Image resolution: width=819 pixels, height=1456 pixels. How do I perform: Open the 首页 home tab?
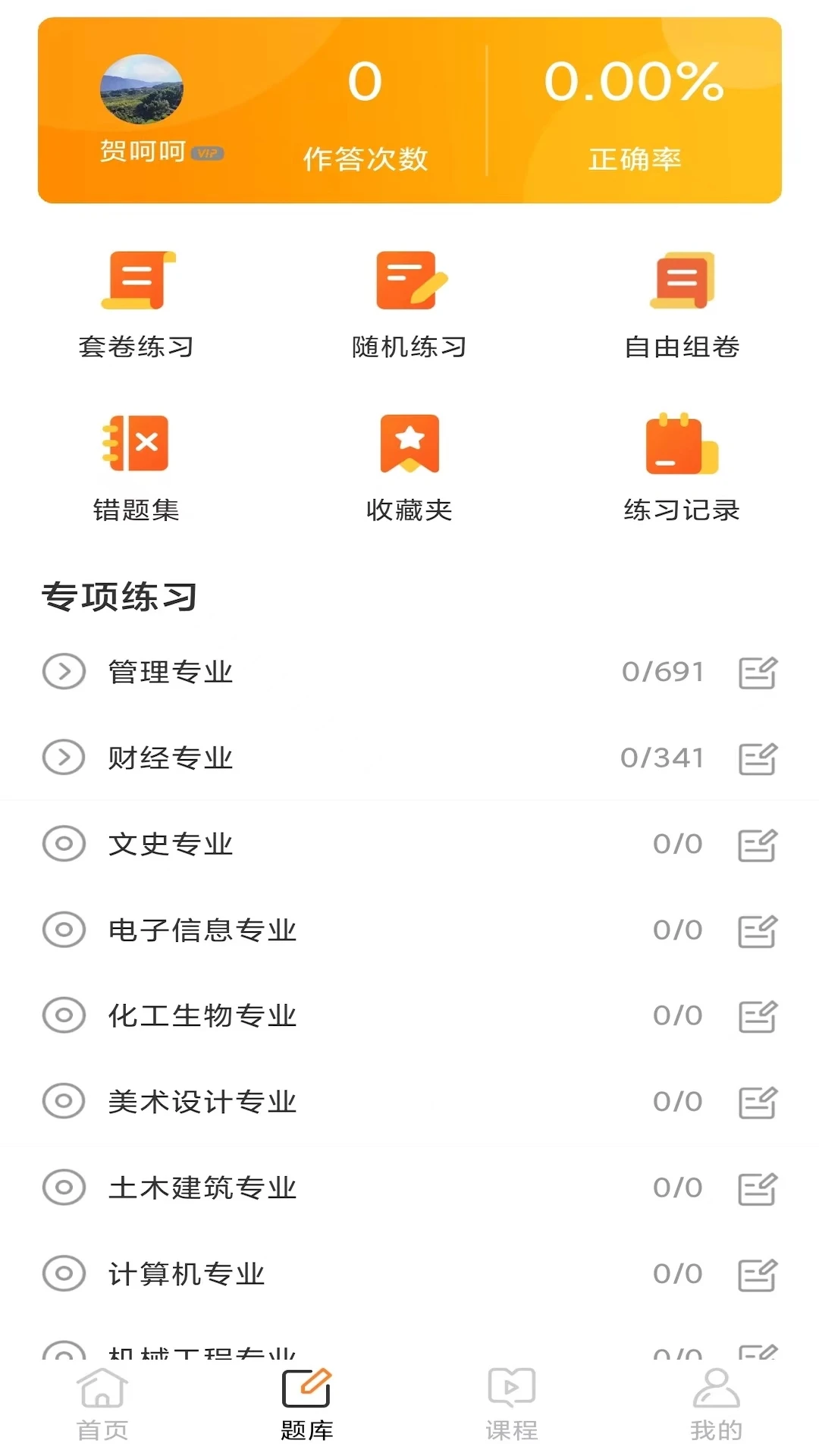coord(102,1407)
